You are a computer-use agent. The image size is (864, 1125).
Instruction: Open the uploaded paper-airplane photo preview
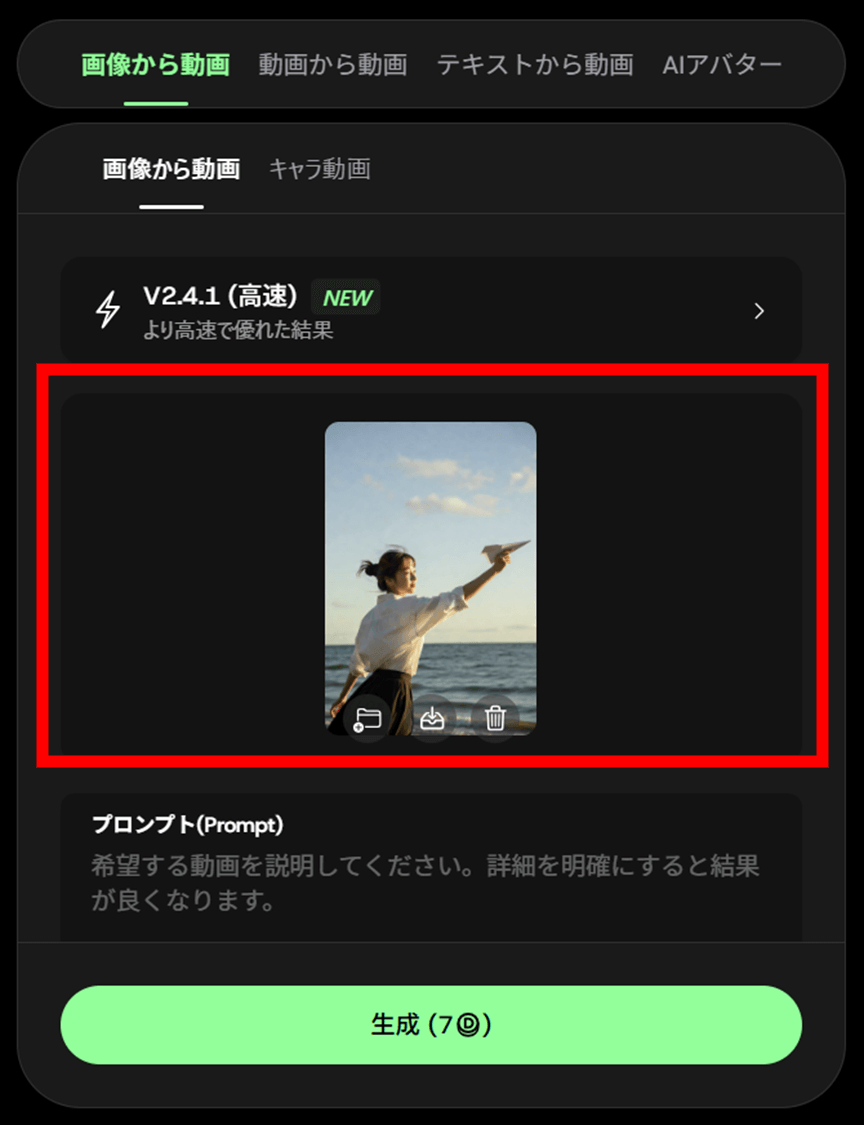[x=430, y=560]
